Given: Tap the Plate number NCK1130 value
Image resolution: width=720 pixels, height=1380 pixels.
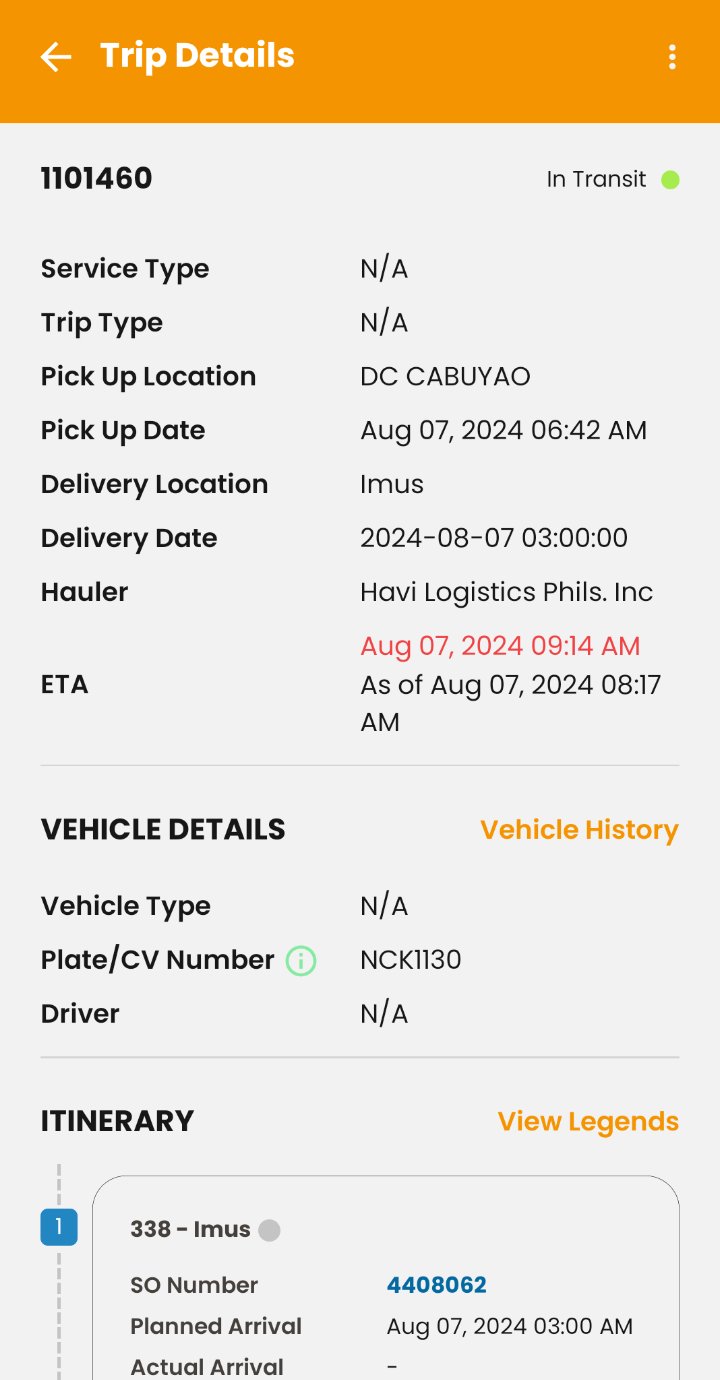Looking at the screenshot, I should click(410, 960).
